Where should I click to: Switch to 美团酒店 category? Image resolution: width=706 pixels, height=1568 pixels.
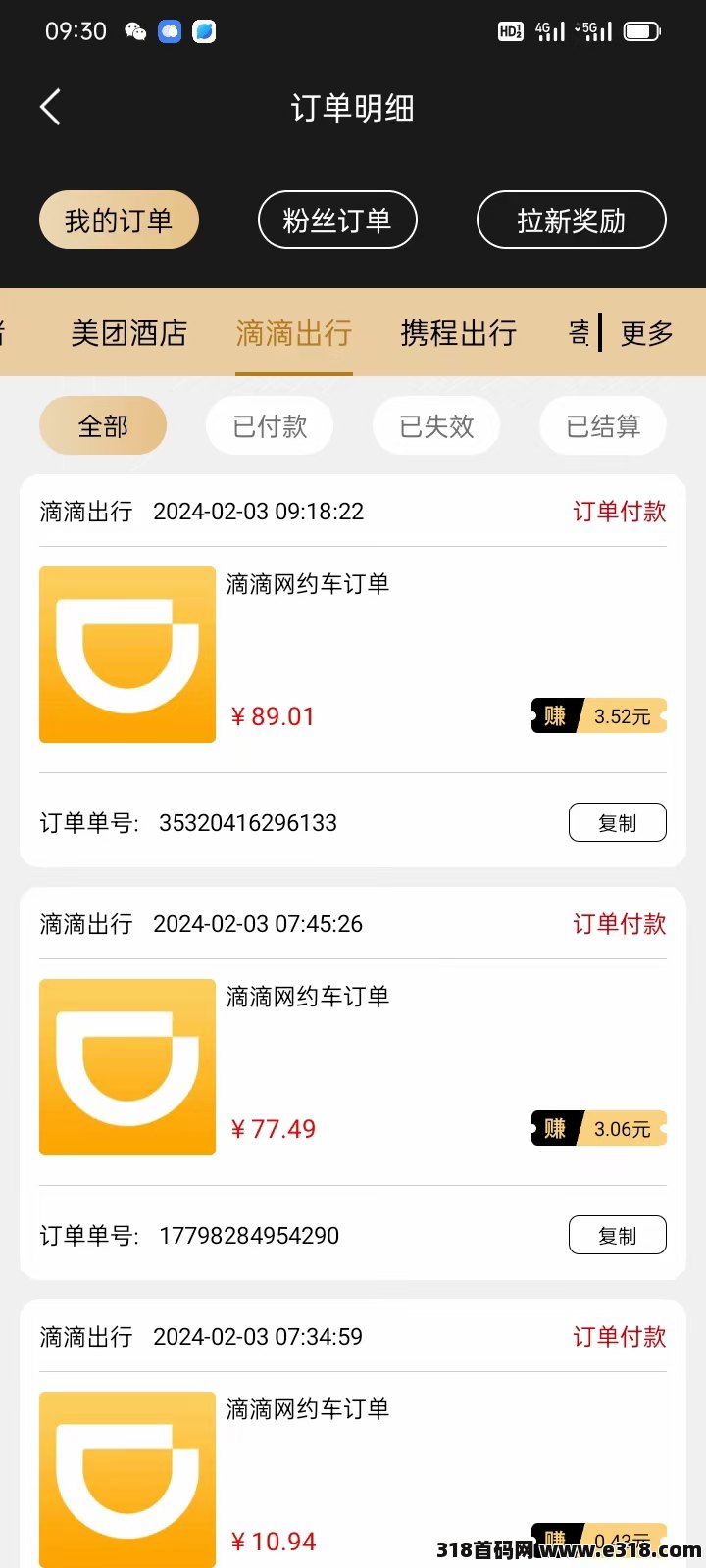coord(128,333)
